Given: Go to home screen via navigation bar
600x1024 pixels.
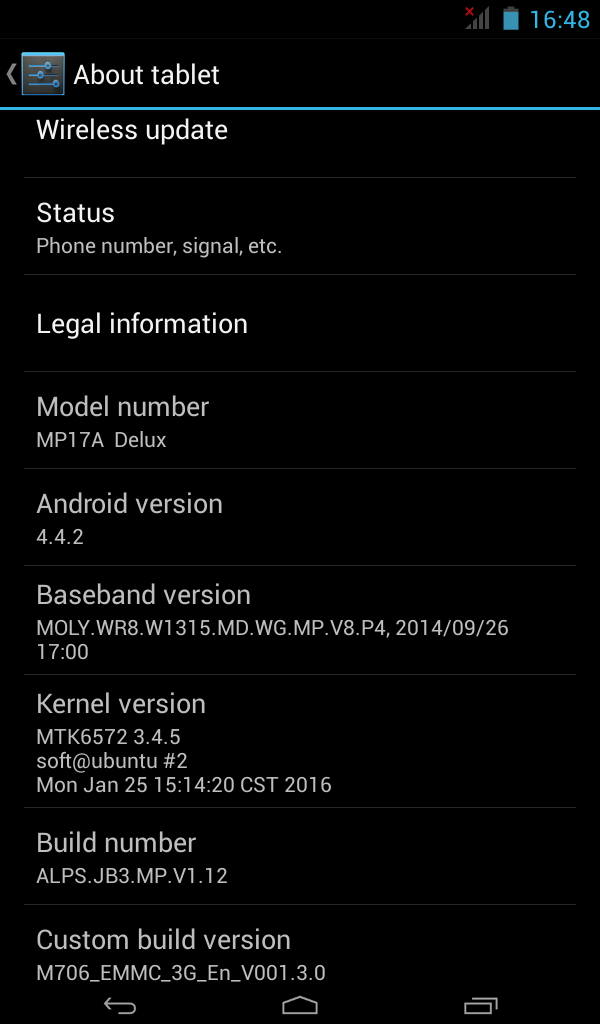Looking at the screenshot, I should pyautogui.click(x=300, y=1005).
